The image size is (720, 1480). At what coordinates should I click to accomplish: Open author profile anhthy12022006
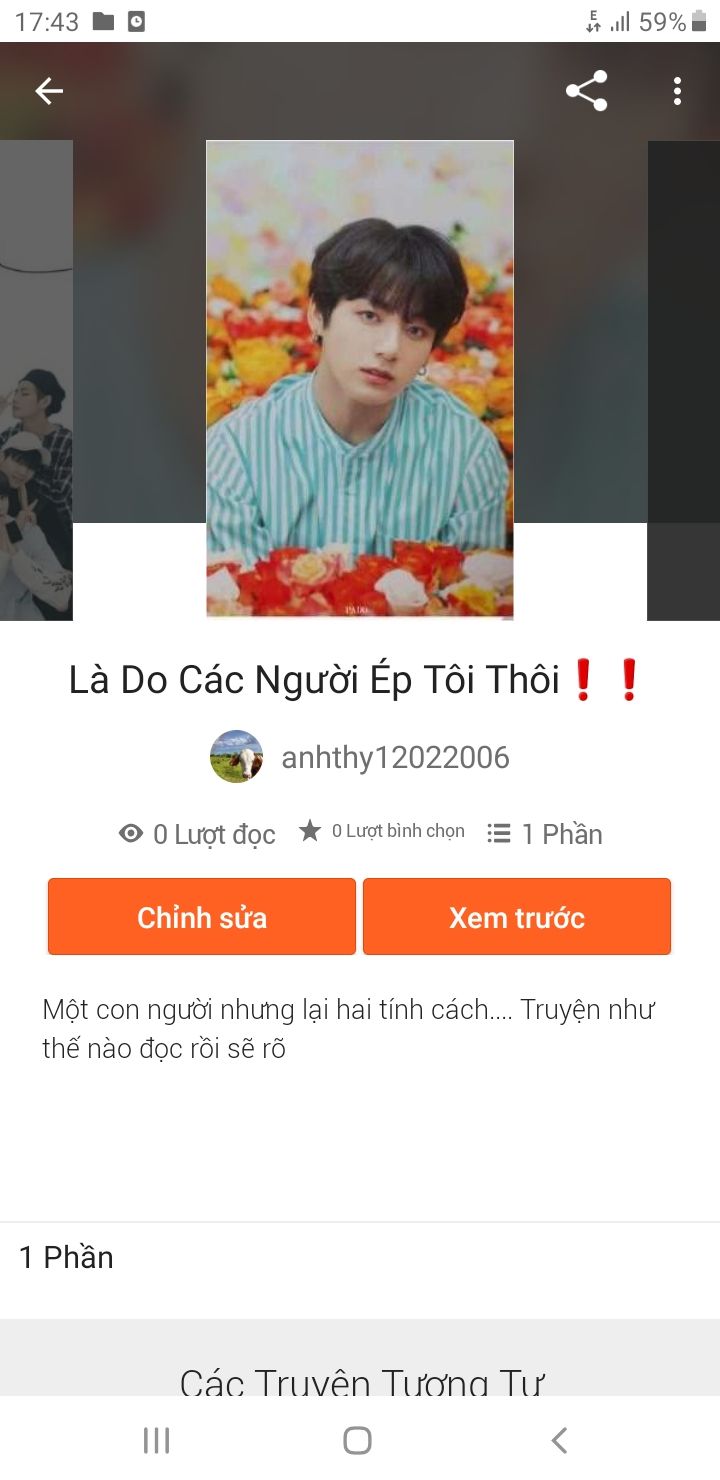click(394, 757)
